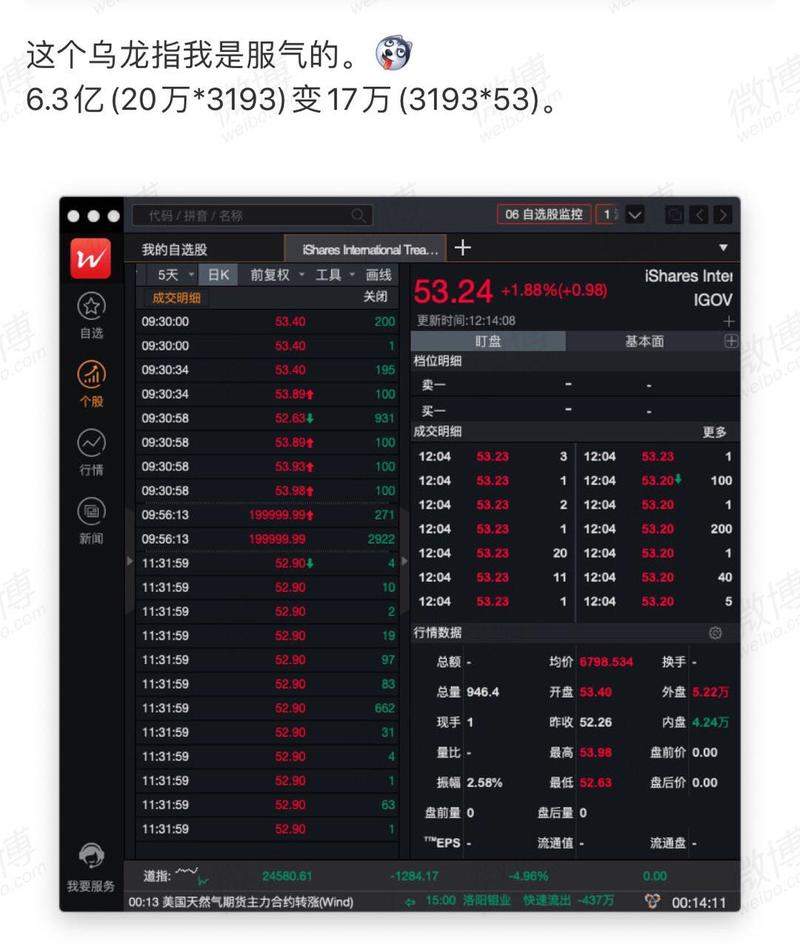Click the search magnifier icon
The height and width of the screenshot is (944, 800).
click(358, 214)
